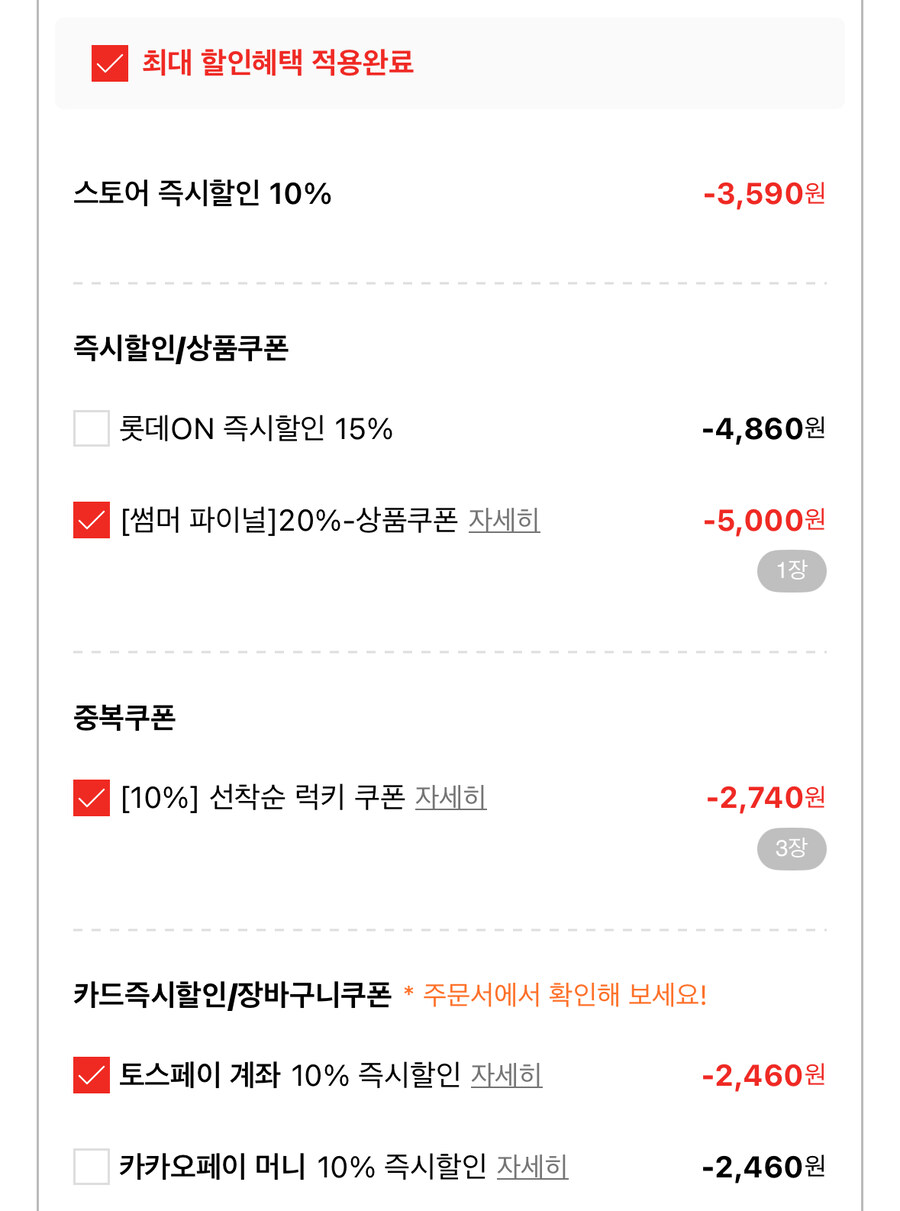Uncheck 토스페이 계좌 10% 즉시할인

click(x=91, y=1075)
